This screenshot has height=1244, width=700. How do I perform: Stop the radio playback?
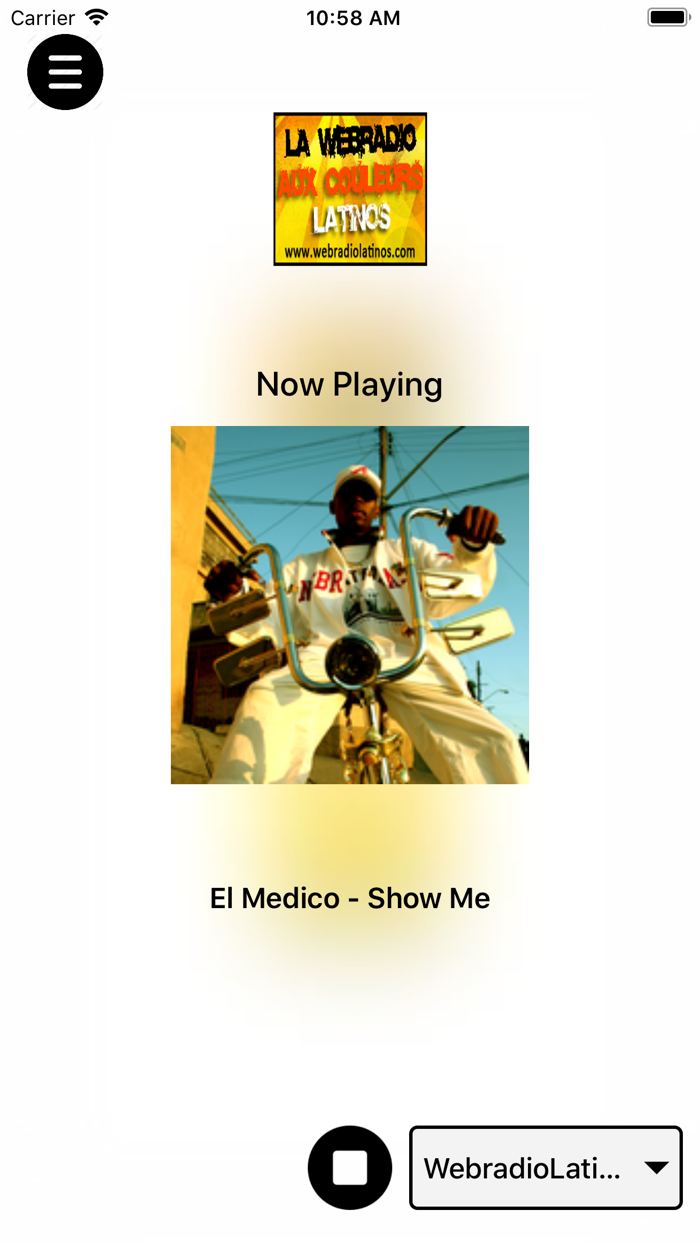point(350,1167)
